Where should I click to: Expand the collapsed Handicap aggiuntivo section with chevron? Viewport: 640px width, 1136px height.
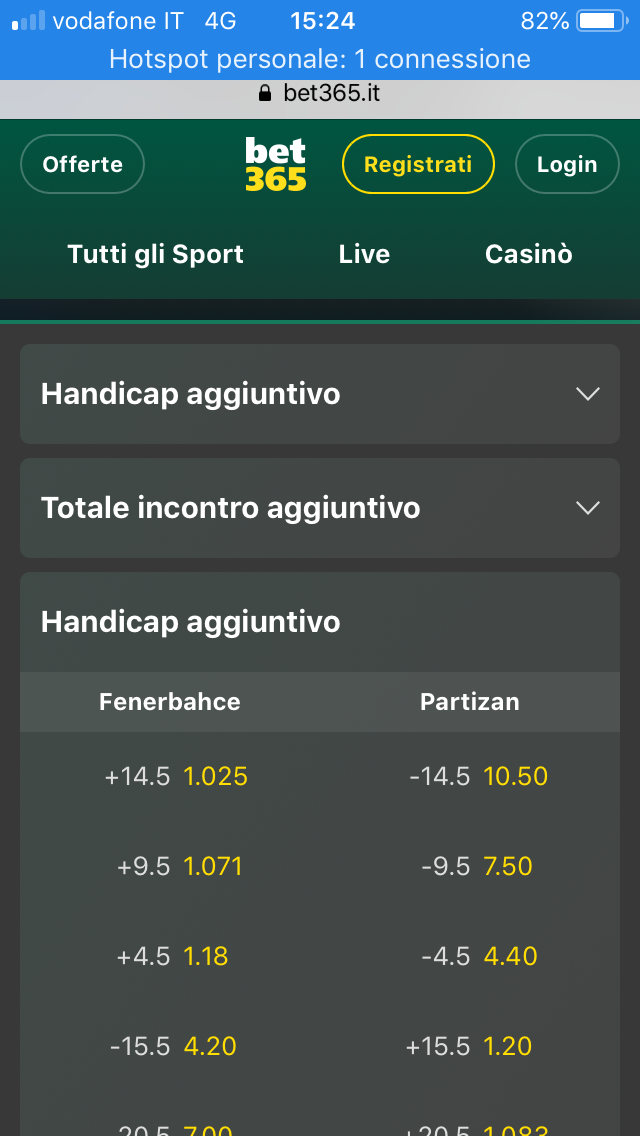(x=320, y=394)
